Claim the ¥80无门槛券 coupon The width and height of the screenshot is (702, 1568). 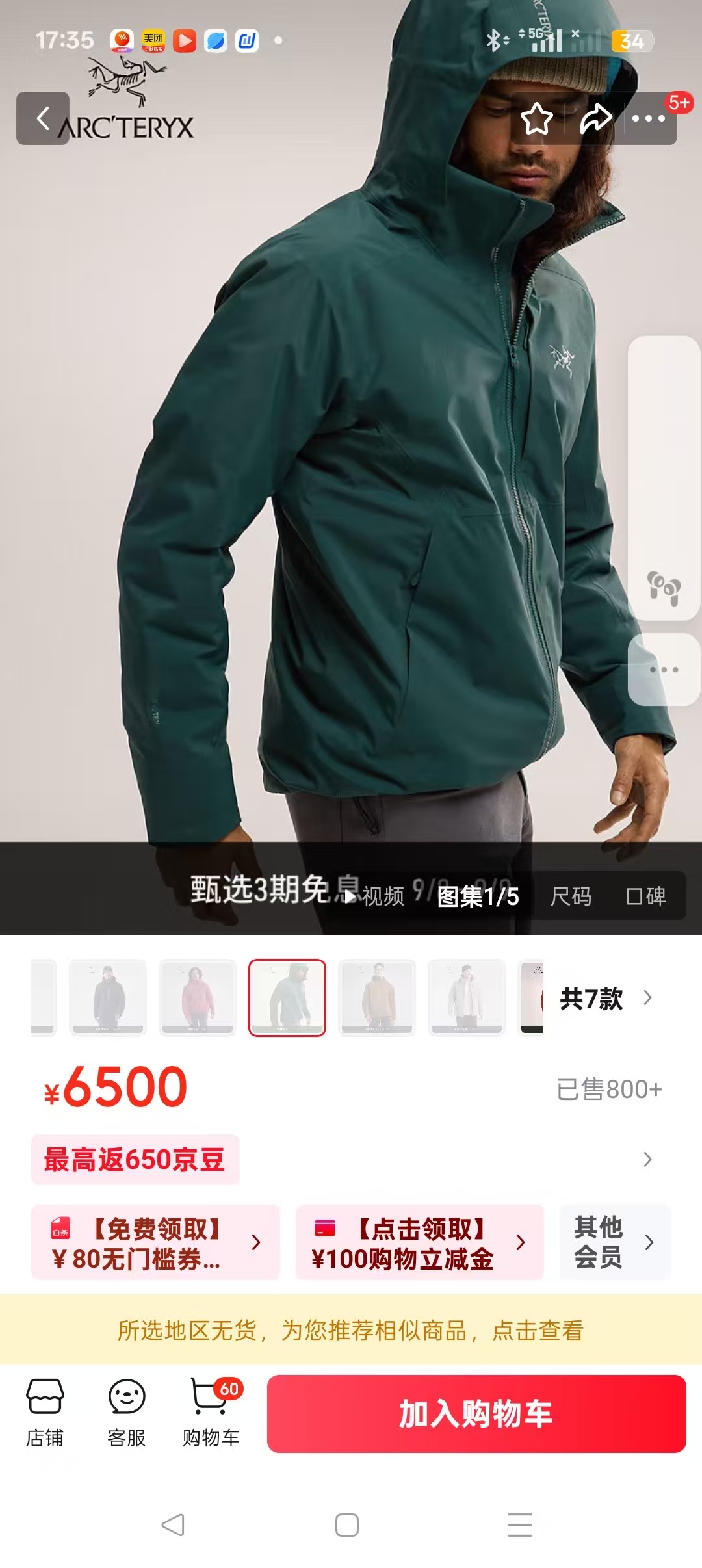(x=156, y=1242)
